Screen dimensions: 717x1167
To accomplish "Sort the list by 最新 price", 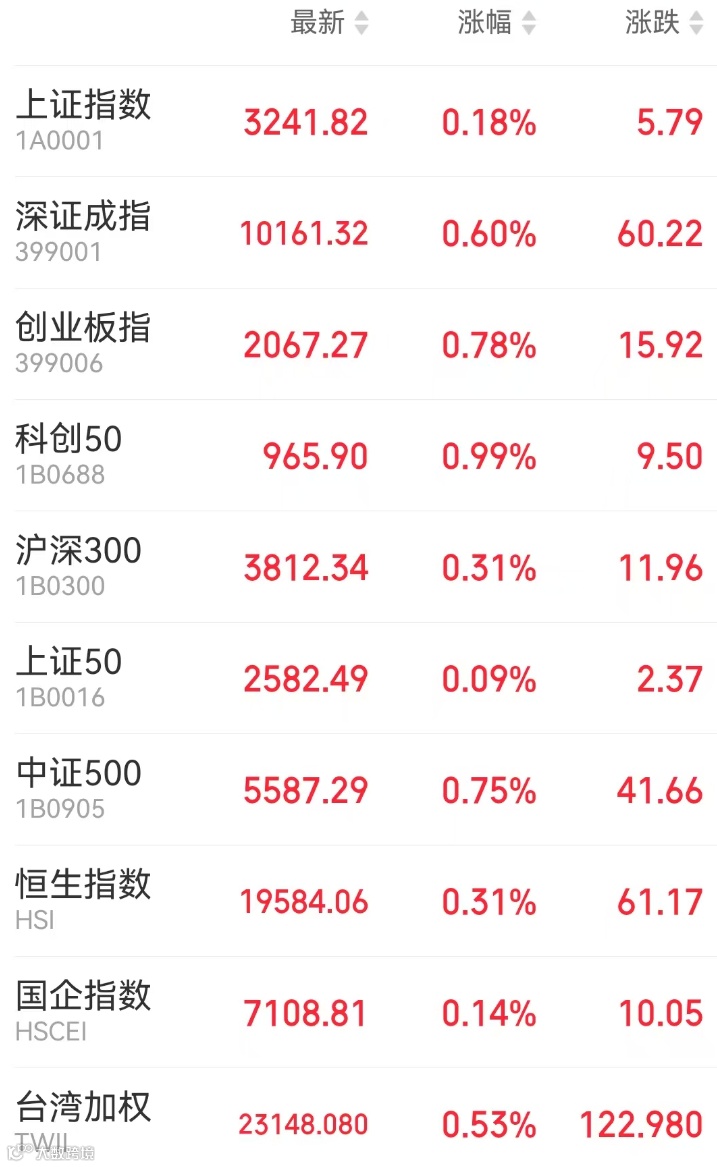I will [x=329, y=23].
